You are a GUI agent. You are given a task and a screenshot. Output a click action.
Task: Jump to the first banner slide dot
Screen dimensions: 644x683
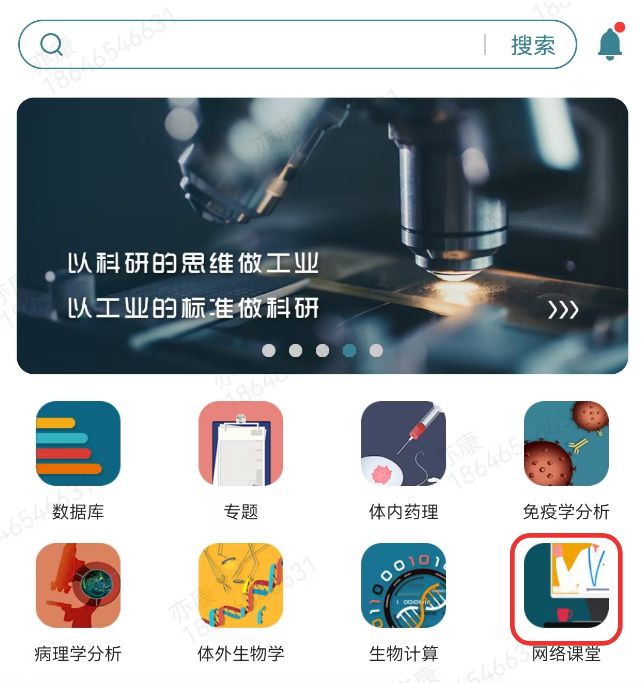269,351
